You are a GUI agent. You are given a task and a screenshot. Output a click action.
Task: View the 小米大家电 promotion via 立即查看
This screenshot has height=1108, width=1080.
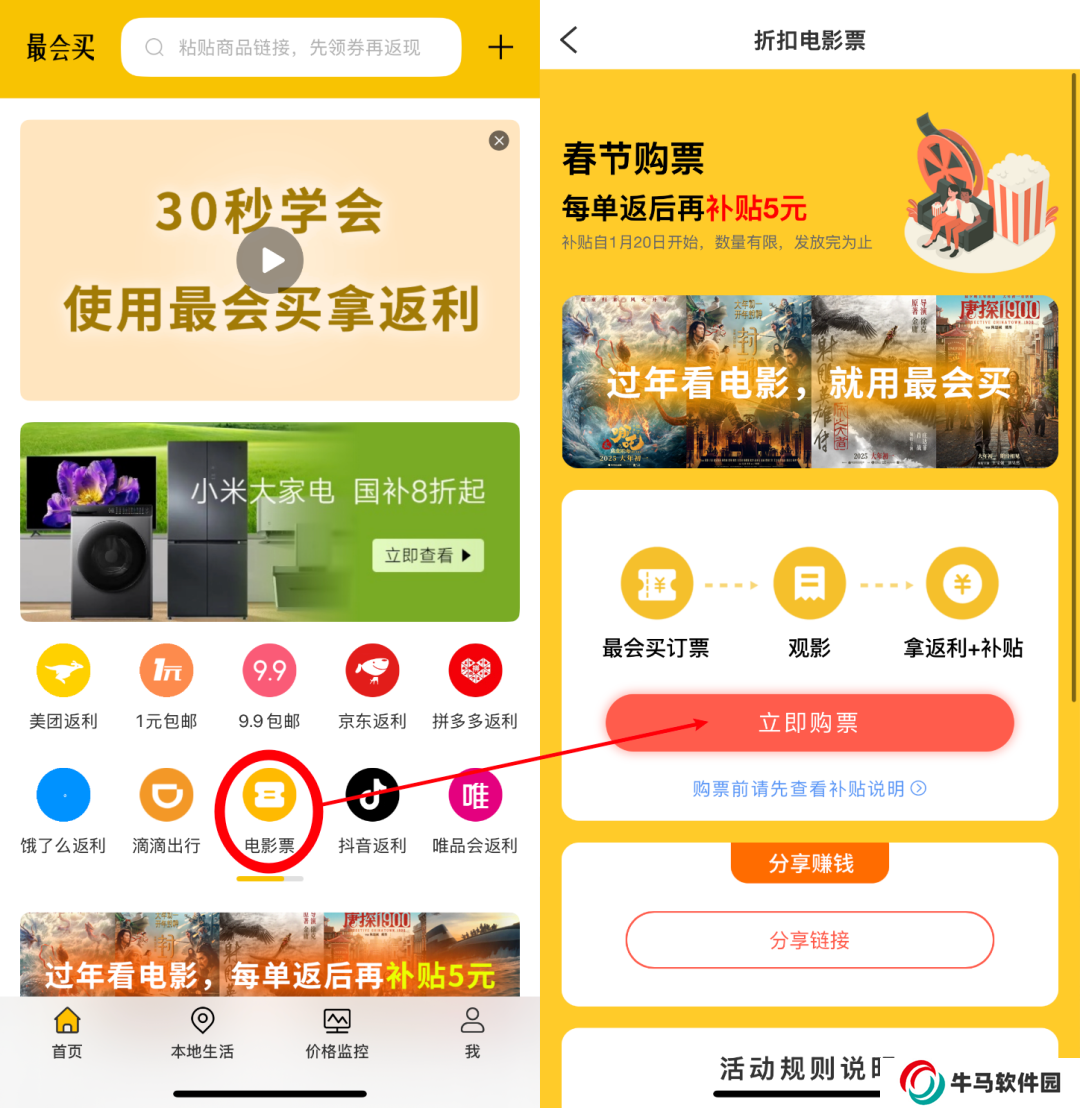[428, 556]
